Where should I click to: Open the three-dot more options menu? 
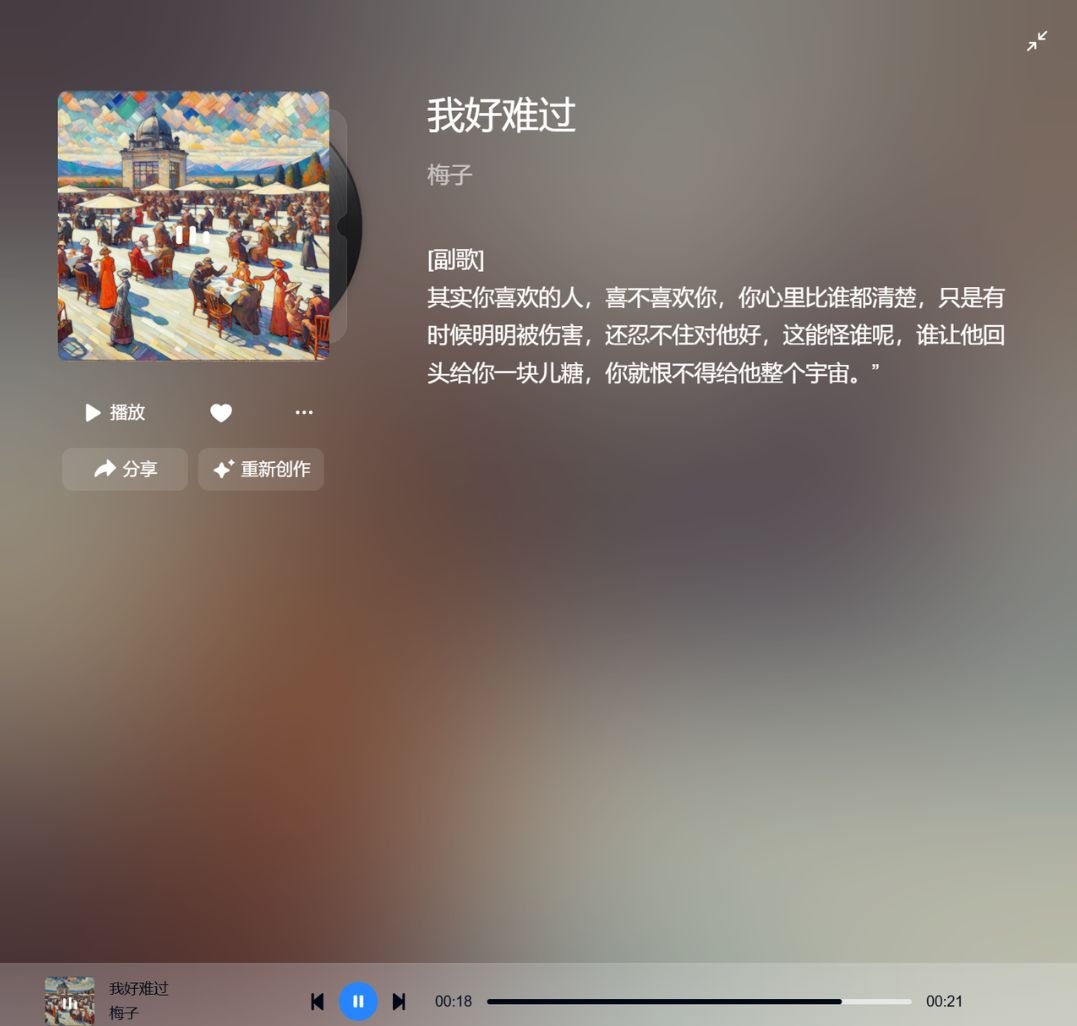304,413
